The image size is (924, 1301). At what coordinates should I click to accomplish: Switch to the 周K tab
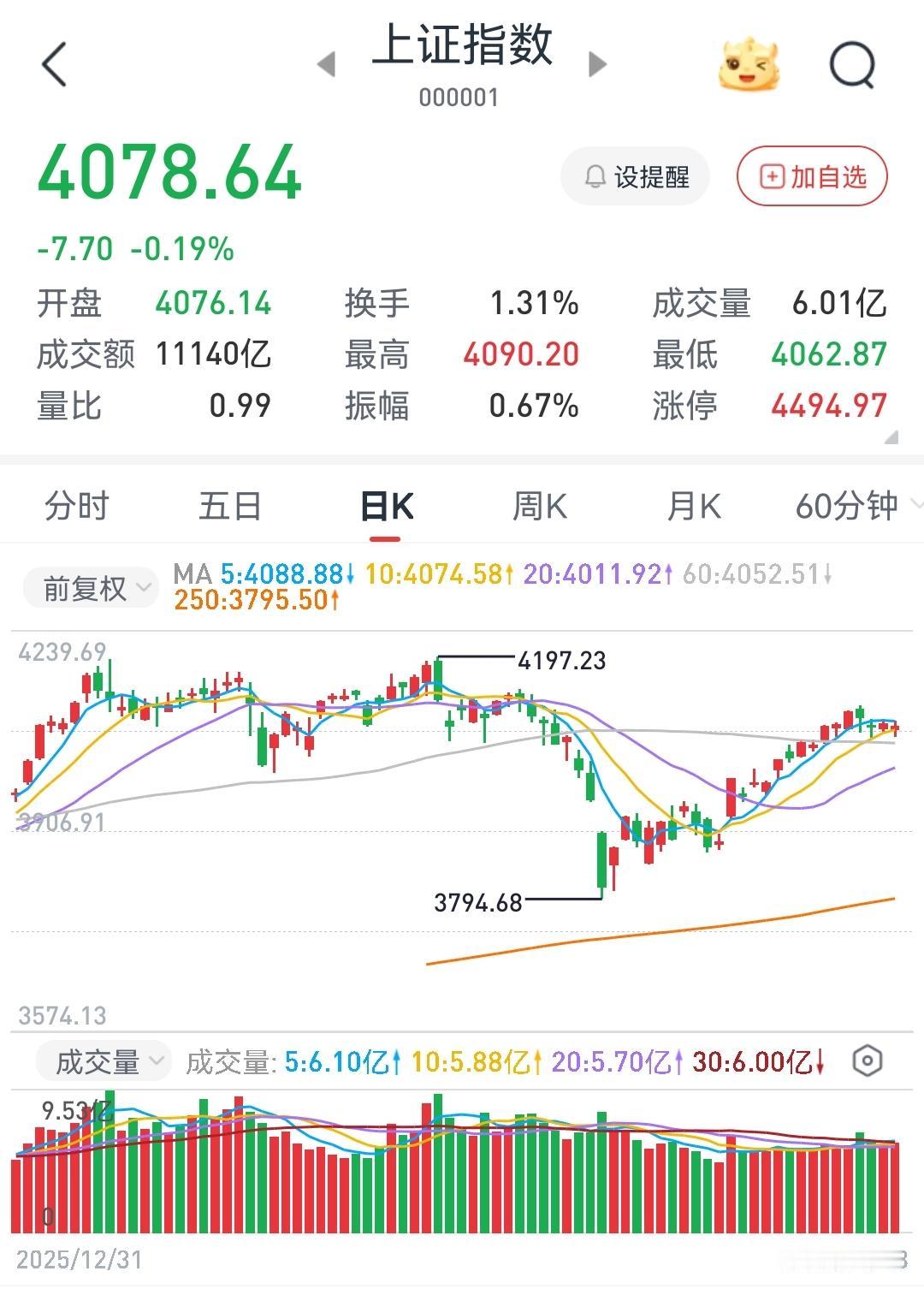point(539,506)
